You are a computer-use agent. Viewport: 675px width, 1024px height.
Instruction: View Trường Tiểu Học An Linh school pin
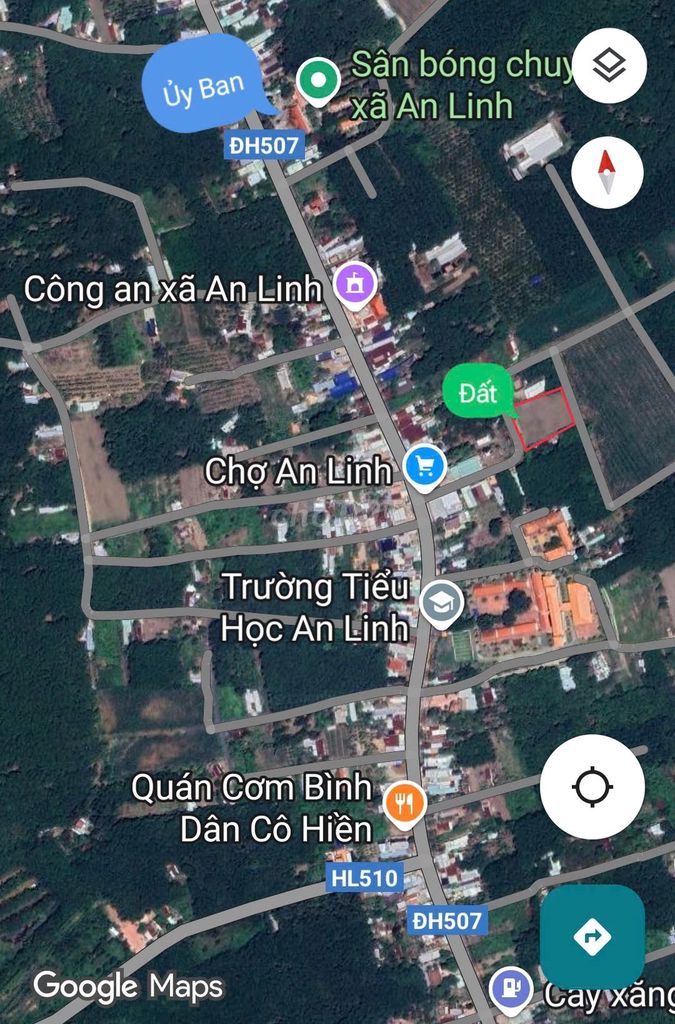tap(439, 603)
